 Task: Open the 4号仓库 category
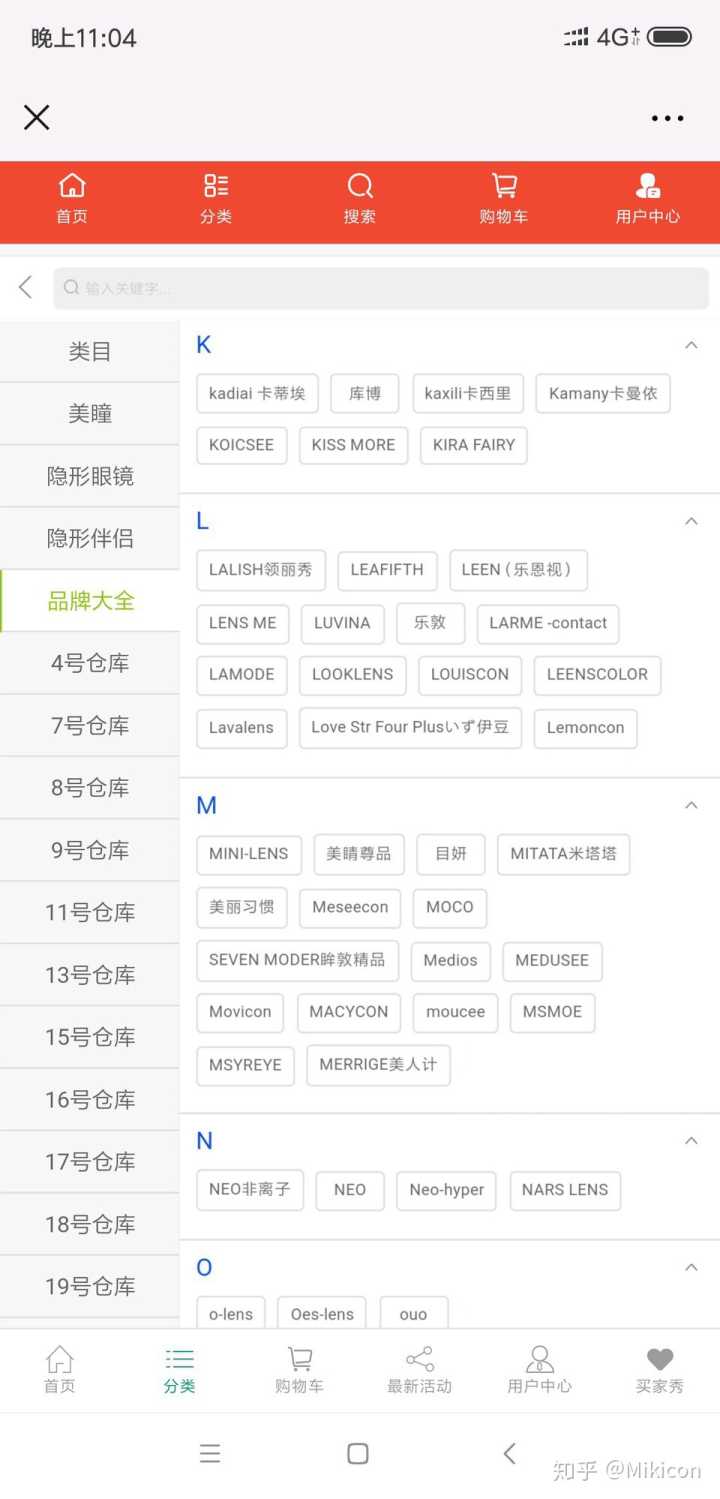[x=90, y=663]
